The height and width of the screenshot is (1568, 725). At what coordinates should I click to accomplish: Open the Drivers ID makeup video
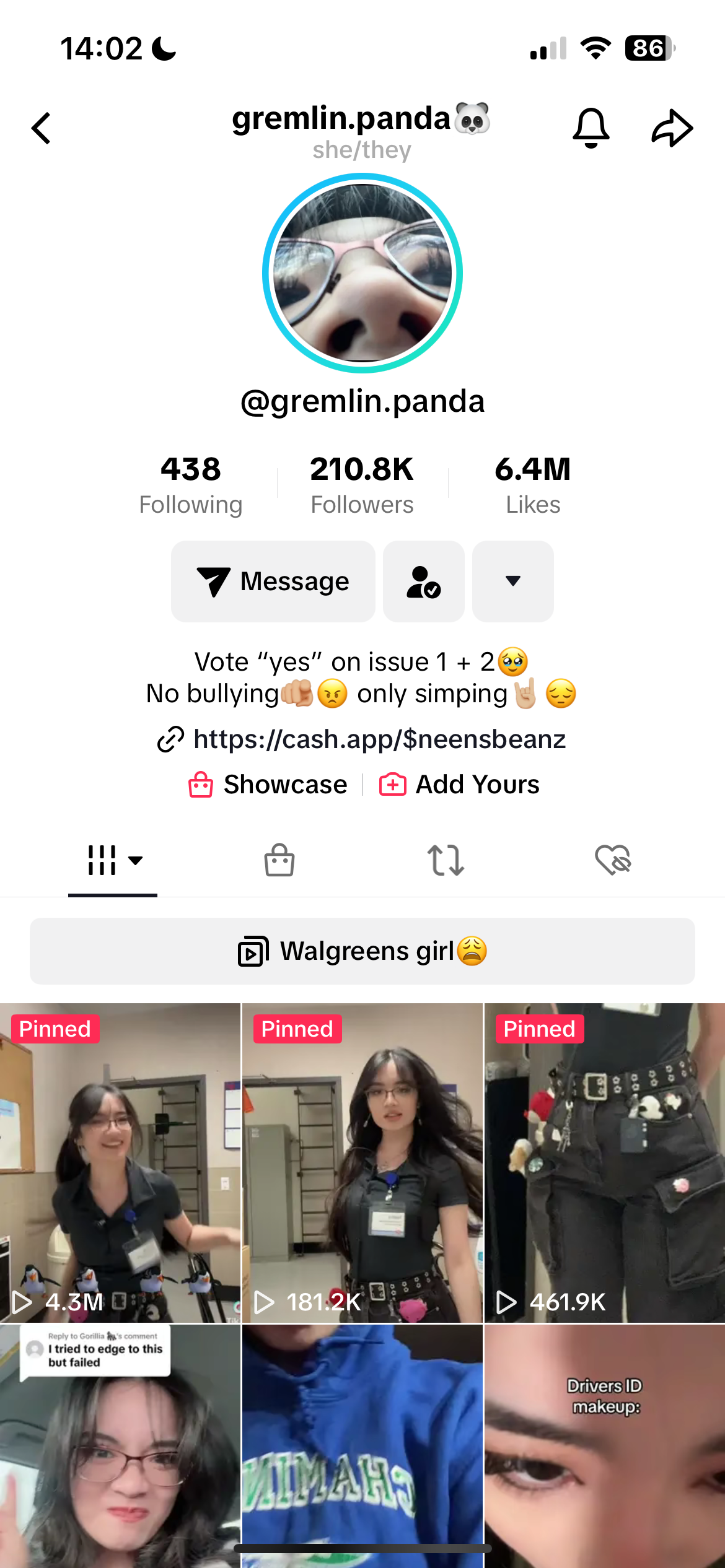pyautogui.click(x=605, y=1445)
